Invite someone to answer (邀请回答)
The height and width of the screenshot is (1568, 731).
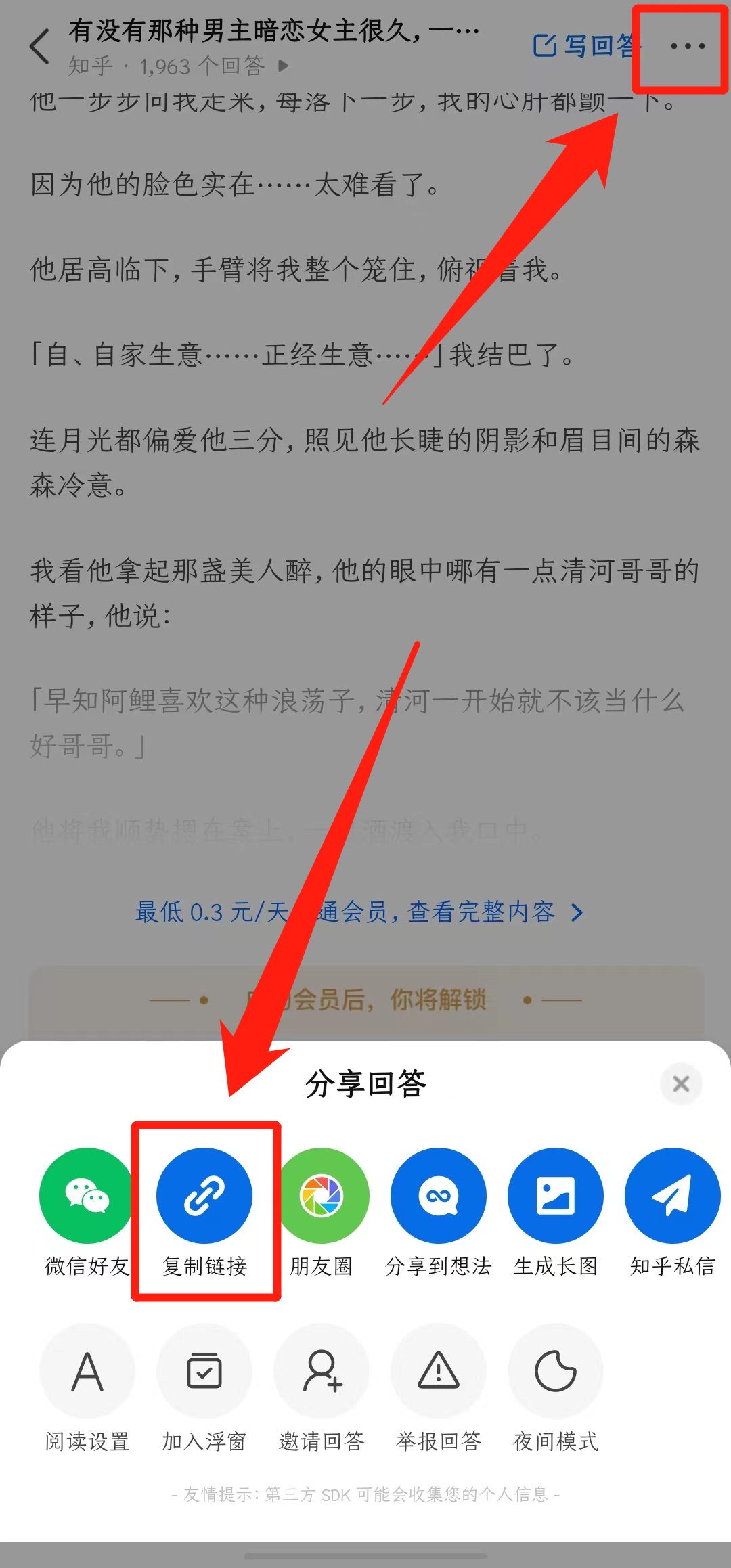tap(322, 1371)
